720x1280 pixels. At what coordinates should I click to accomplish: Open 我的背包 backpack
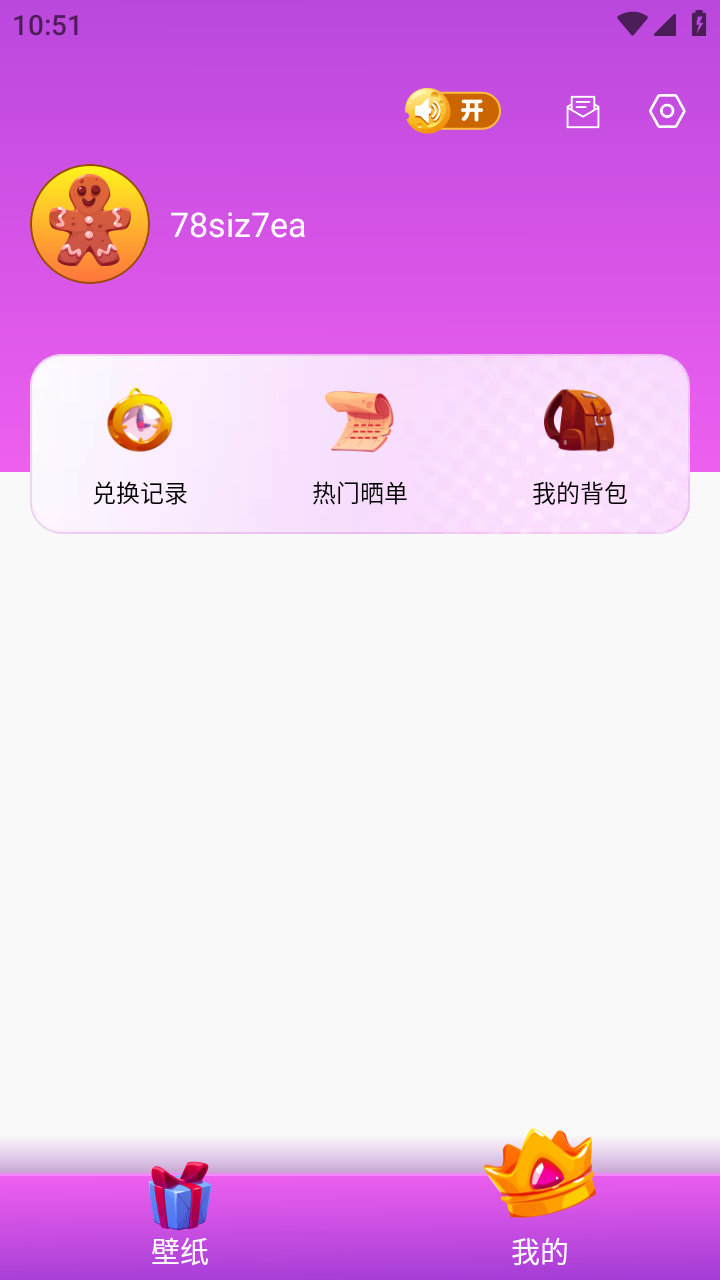point(580,445)
